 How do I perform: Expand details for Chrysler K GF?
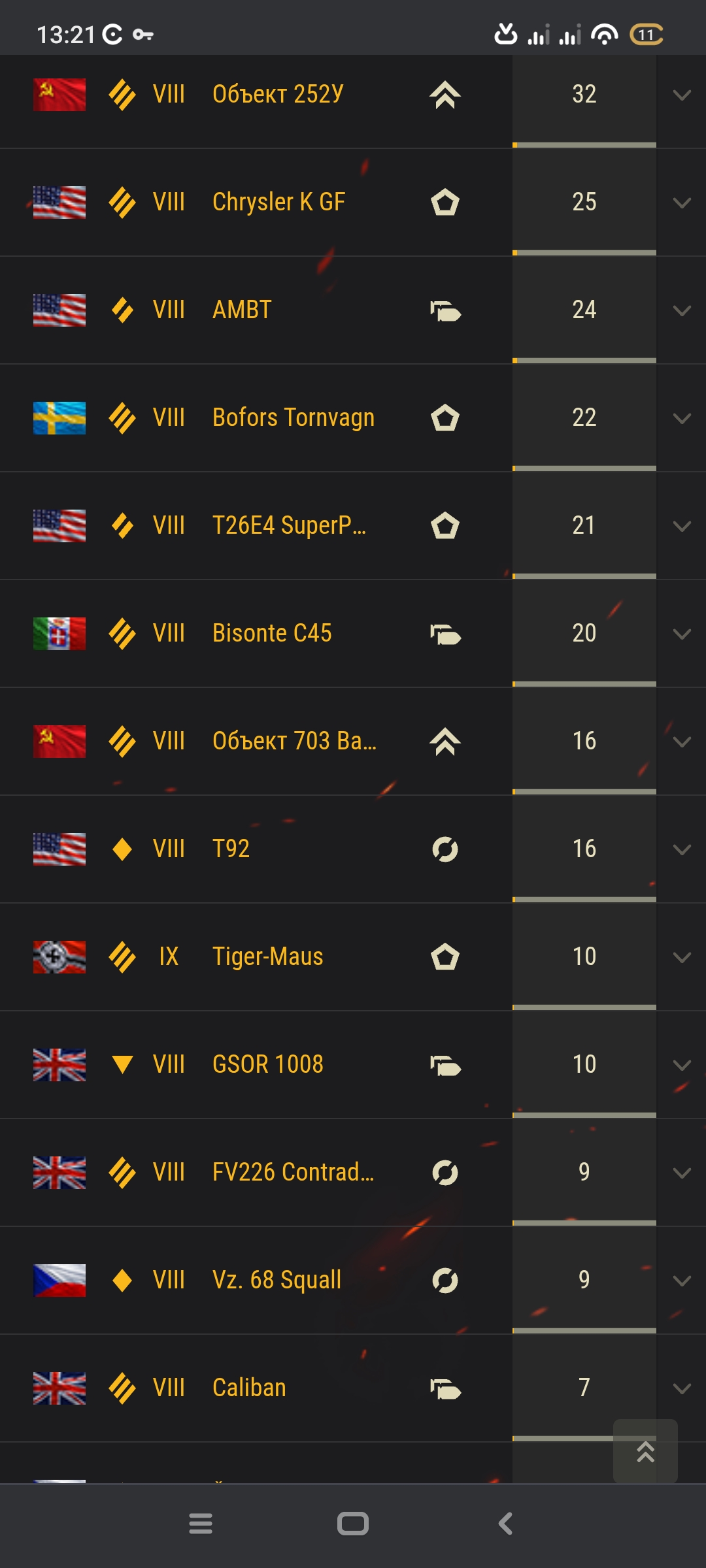682,203
